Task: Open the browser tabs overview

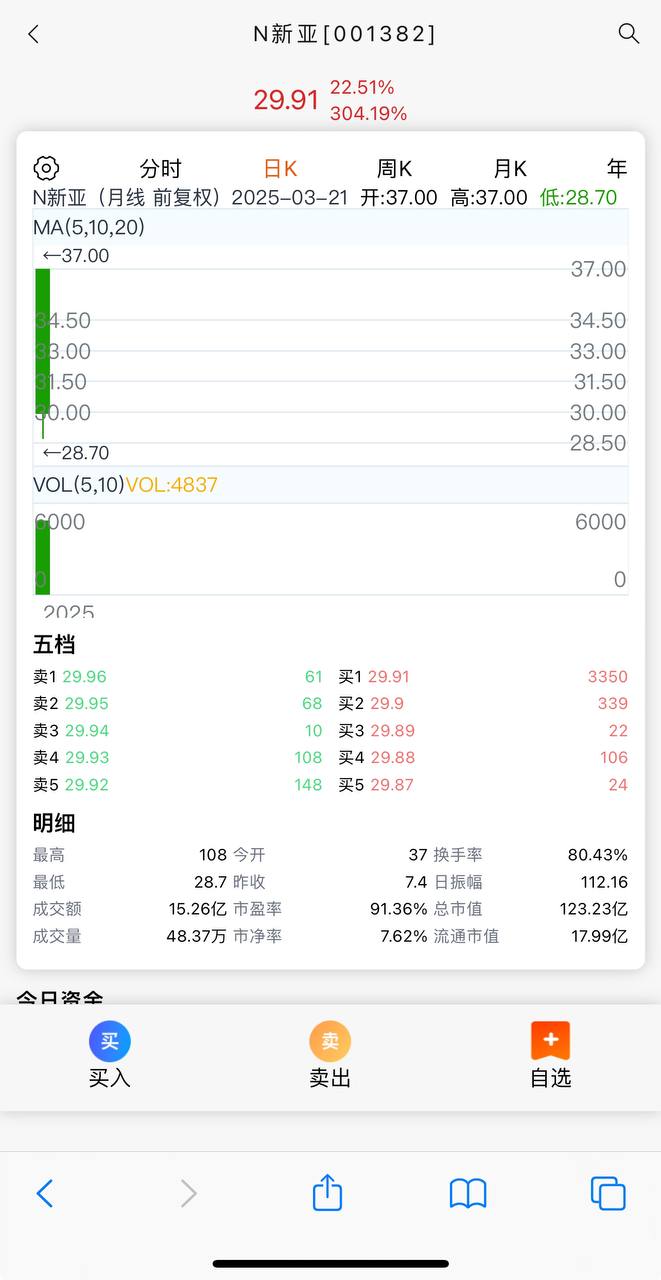Action: pos(608,1193)
